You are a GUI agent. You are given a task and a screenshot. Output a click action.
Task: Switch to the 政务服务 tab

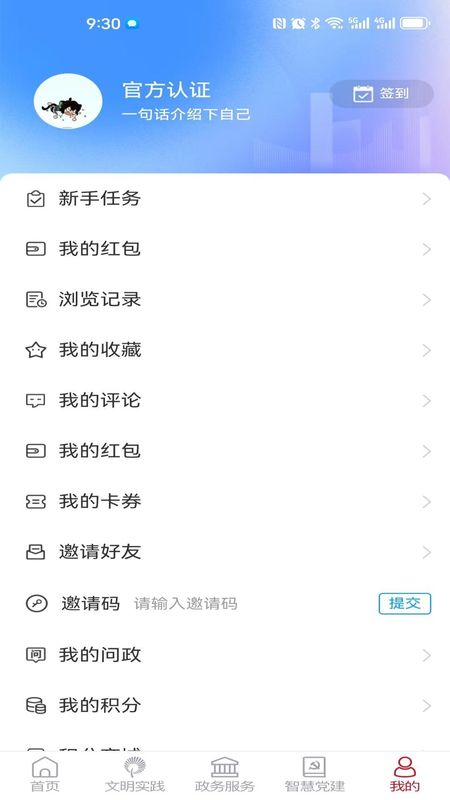(225, 774)
